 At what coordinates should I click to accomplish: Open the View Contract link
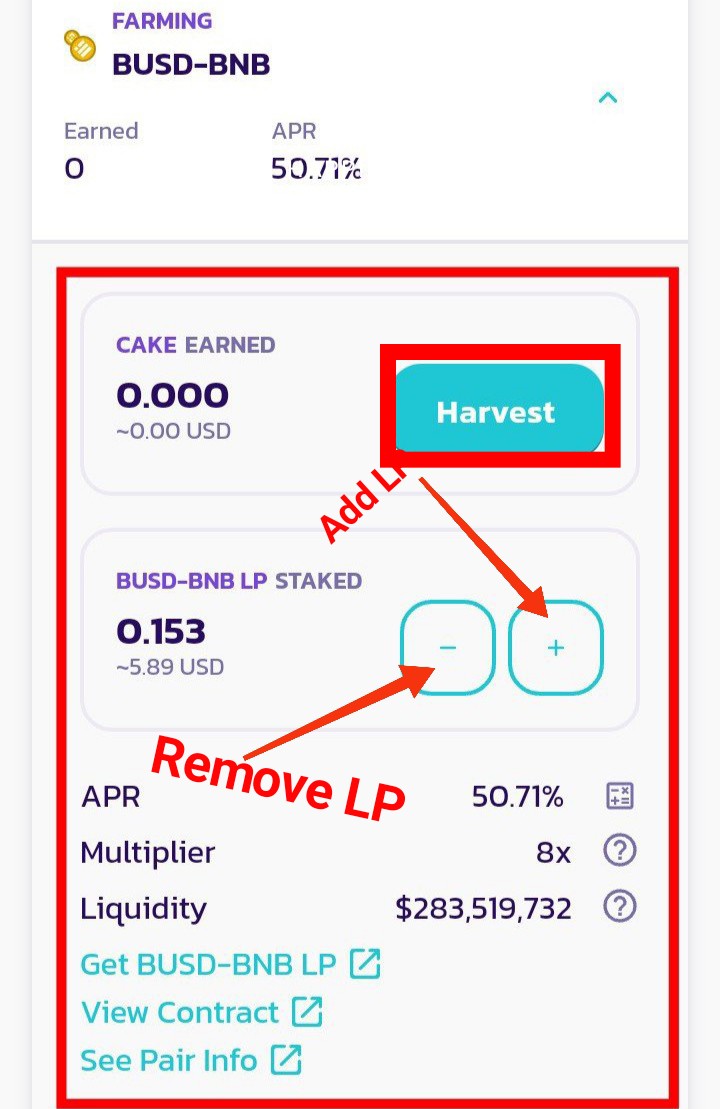(x=201, y=1012)
